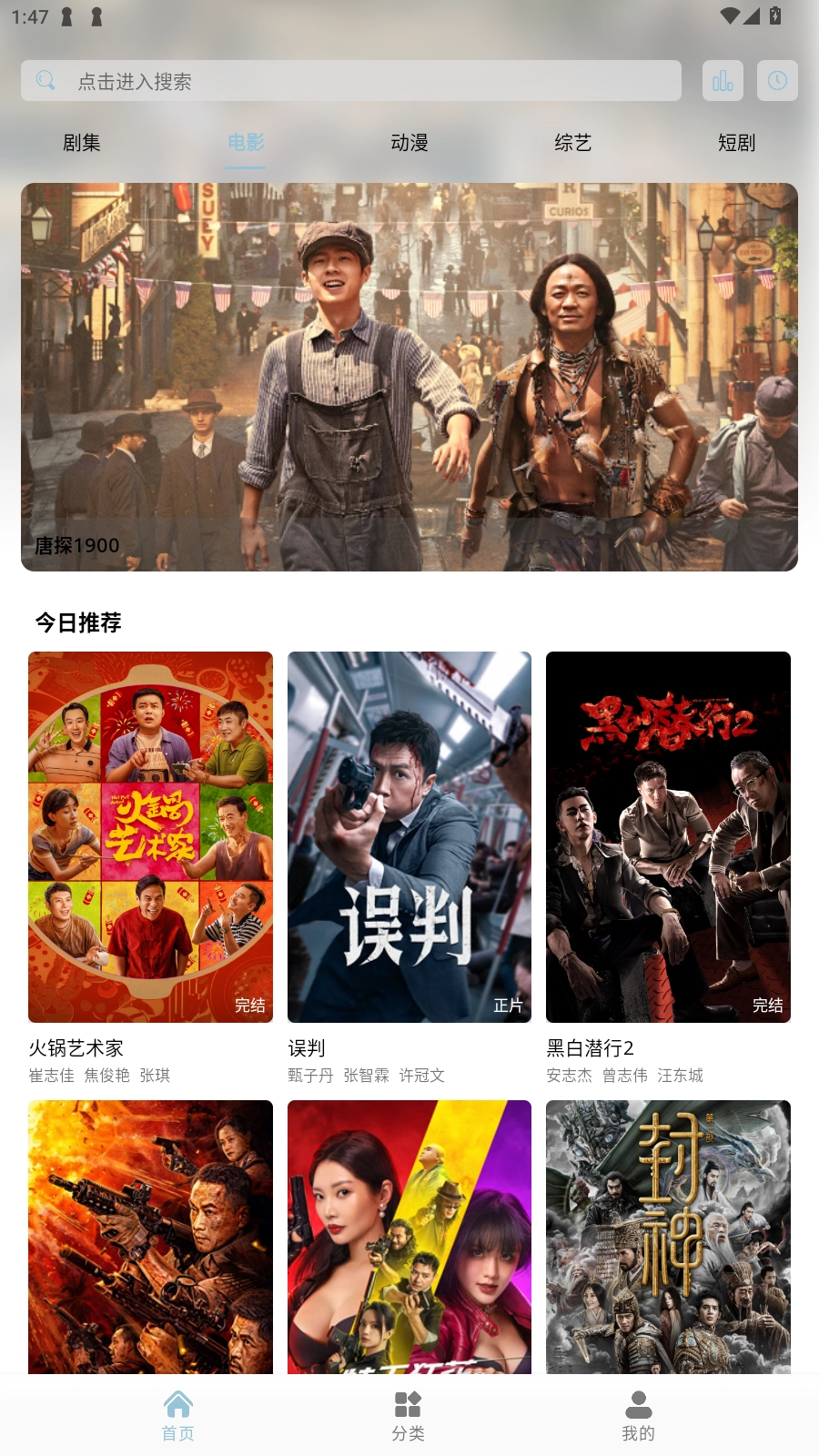Open the 封神 poster
This screenshot has height=1456, width=819.
pyautogui.click(x=667, y=1236)
